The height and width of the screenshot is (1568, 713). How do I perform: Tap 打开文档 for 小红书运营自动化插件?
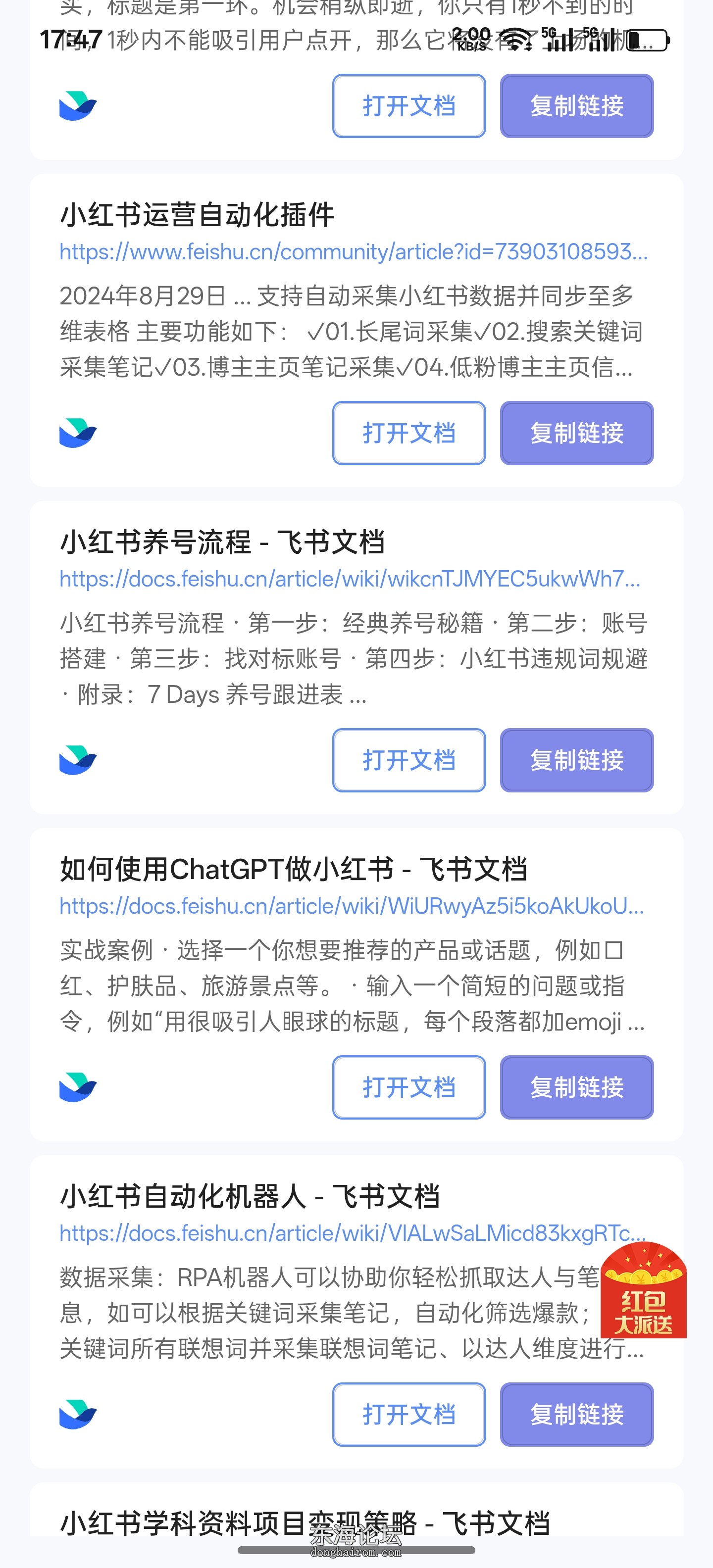click(408, 433)
